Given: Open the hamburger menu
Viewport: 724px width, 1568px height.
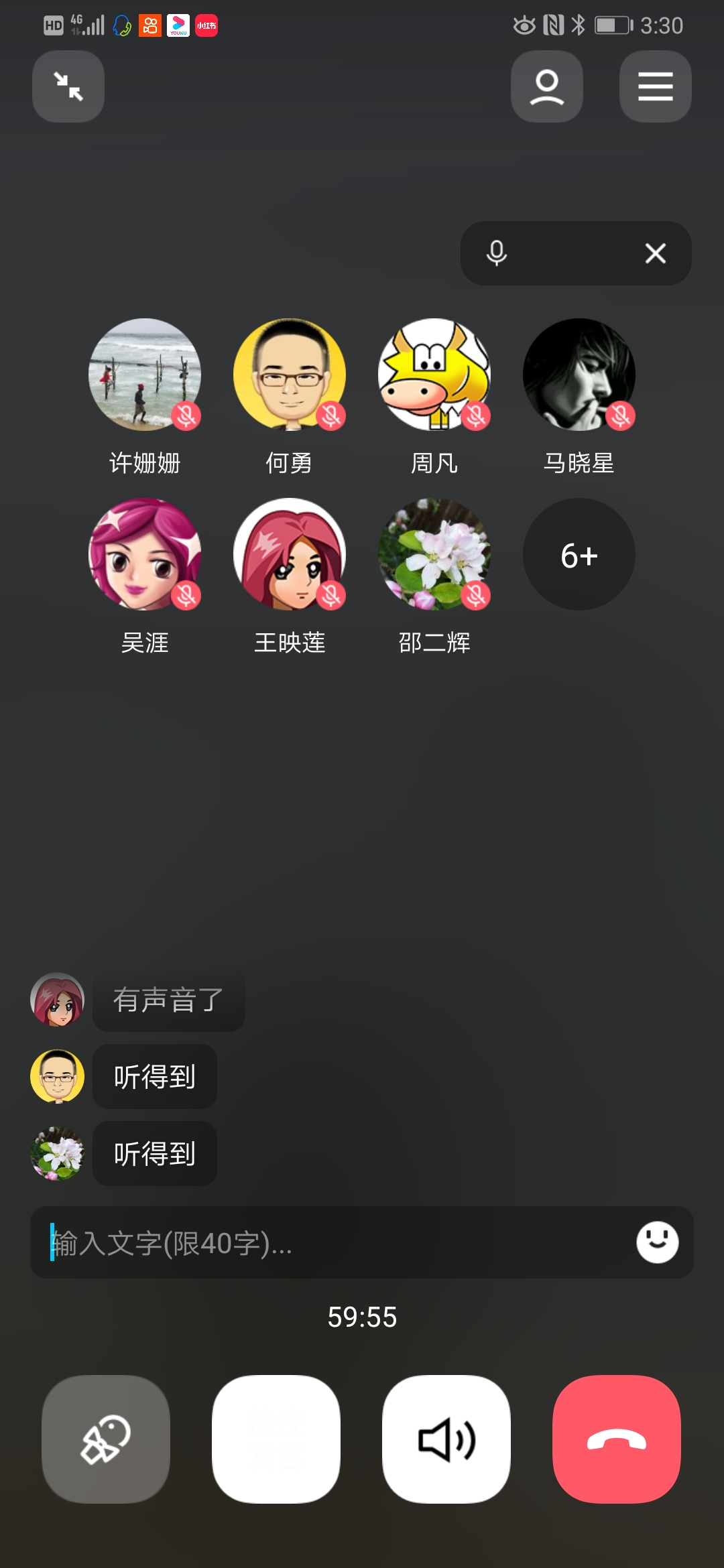Looking at the screenshot, I should 655,86.
